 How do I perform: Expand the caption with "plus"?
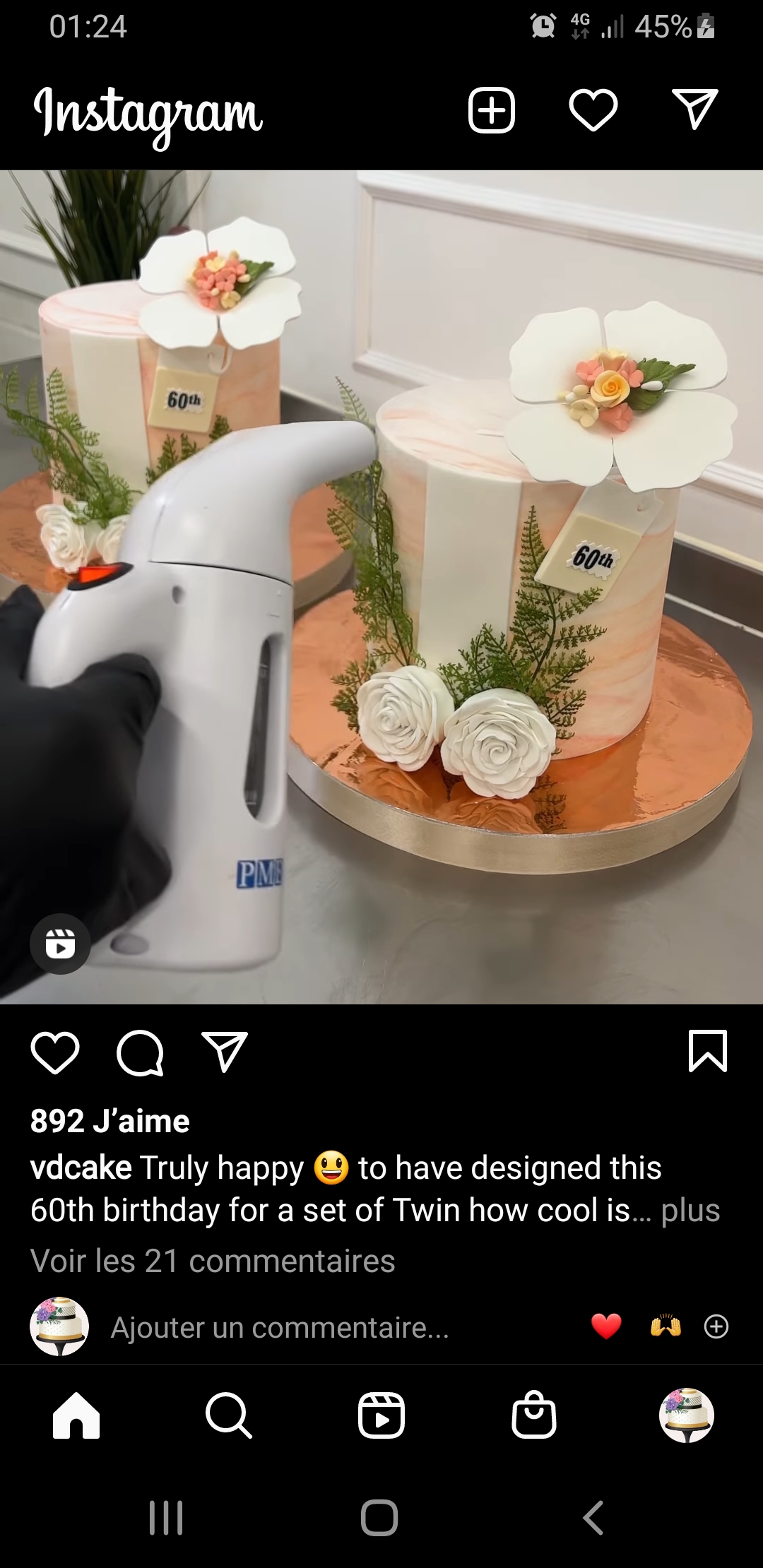point(690,1210)
